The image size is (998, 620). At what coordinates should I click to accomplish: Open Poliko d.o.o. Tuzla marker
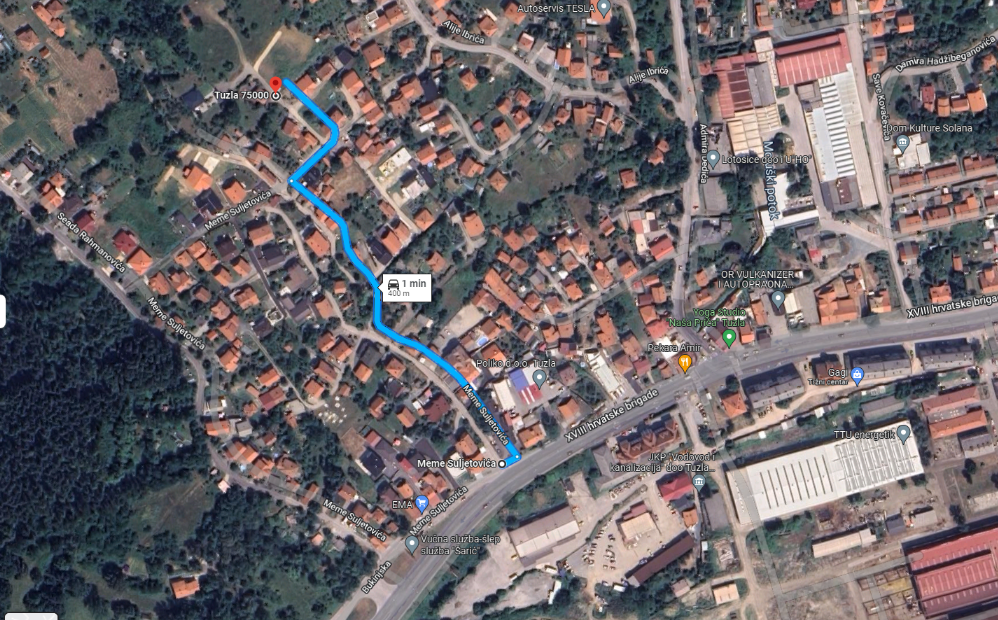(539, 379)
